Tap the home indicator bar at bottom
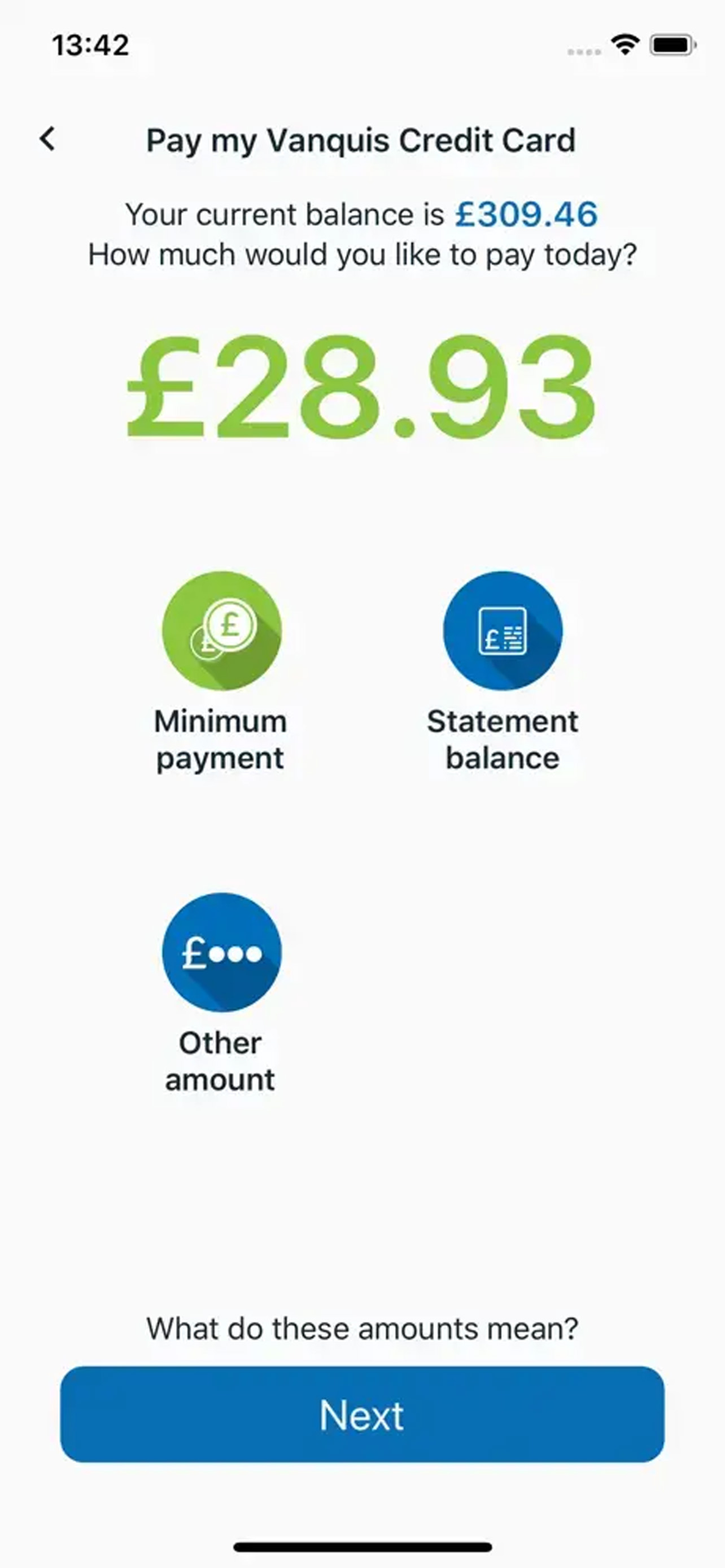This screenshot has height=1568, width=725. point(362,1547)
